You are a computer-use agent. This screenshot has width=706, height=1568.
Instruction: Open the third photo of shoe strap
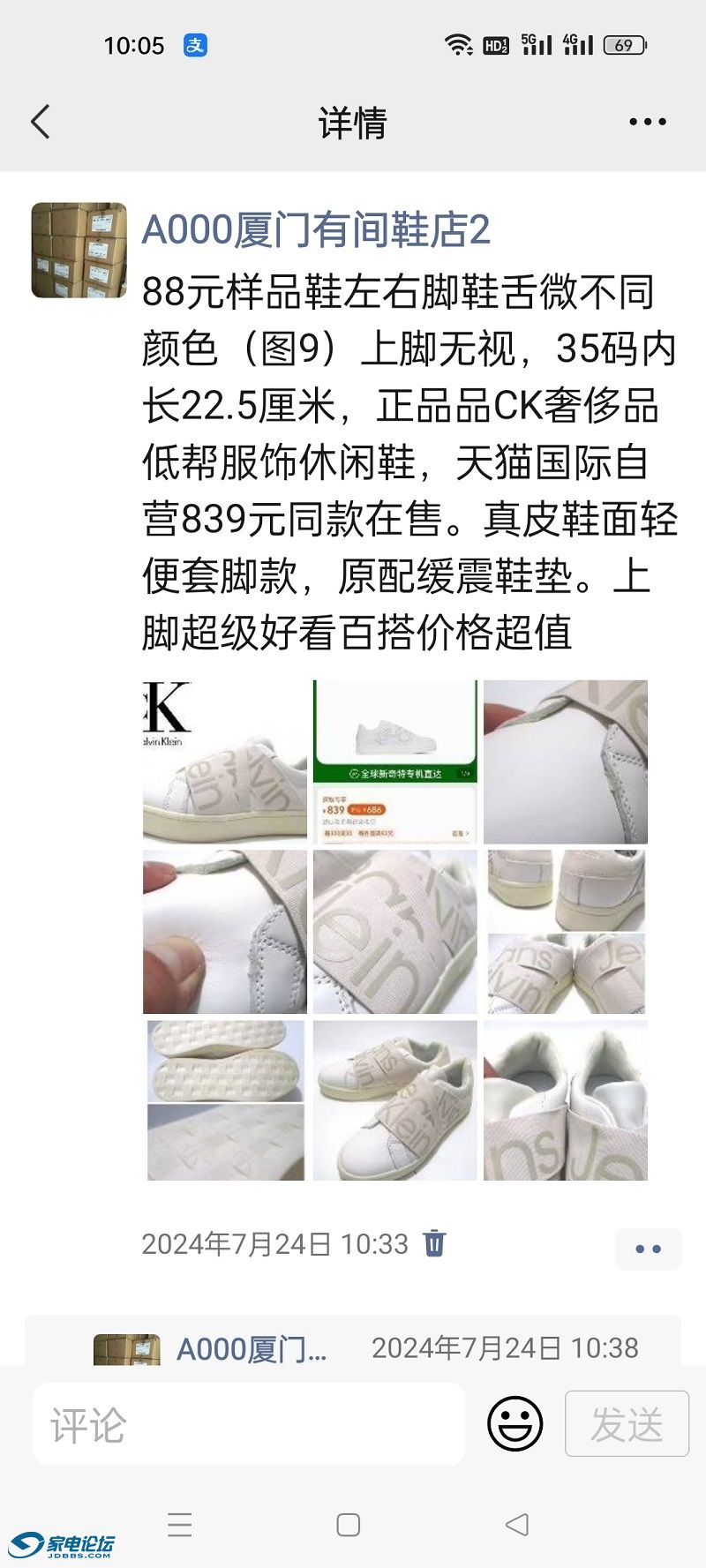pyautogui.click(x=566, y=761)
